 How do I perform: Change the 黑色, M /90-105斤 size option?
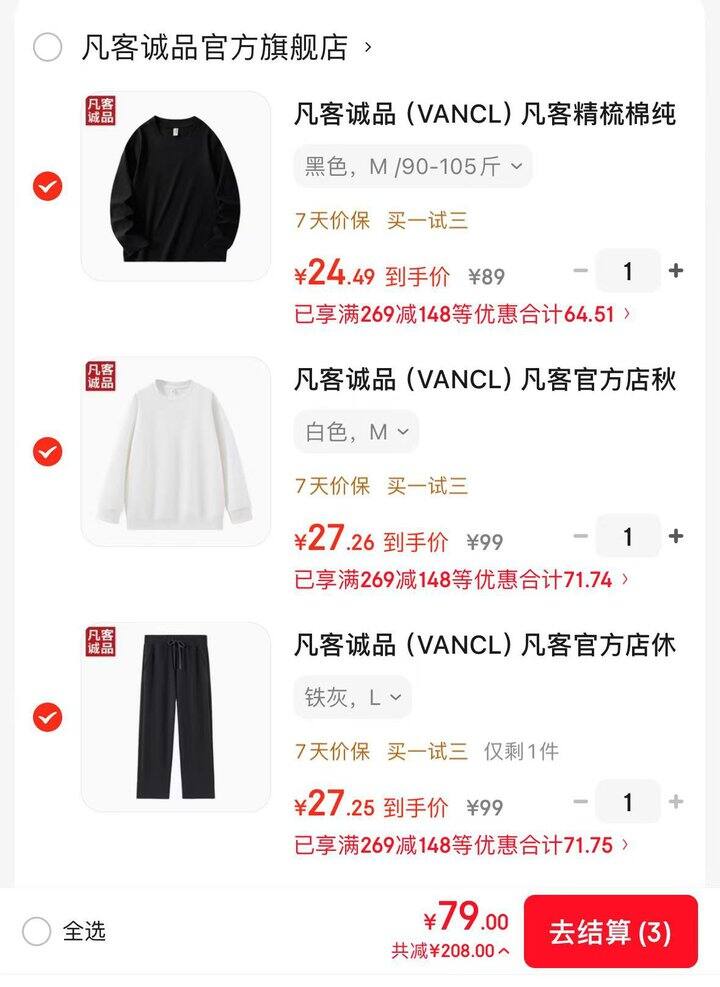point(412,167)
